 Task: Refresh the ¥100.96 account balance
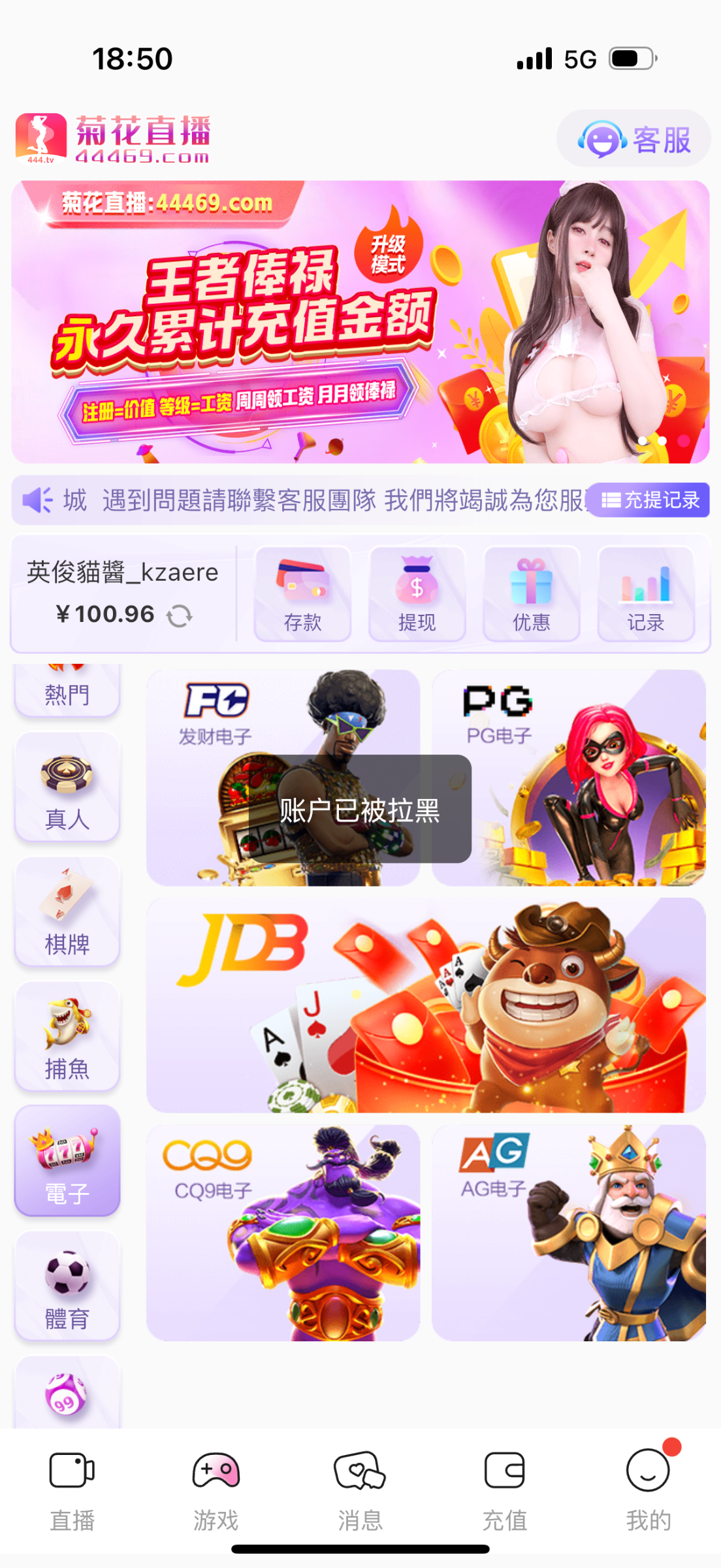tap(179, 615)
